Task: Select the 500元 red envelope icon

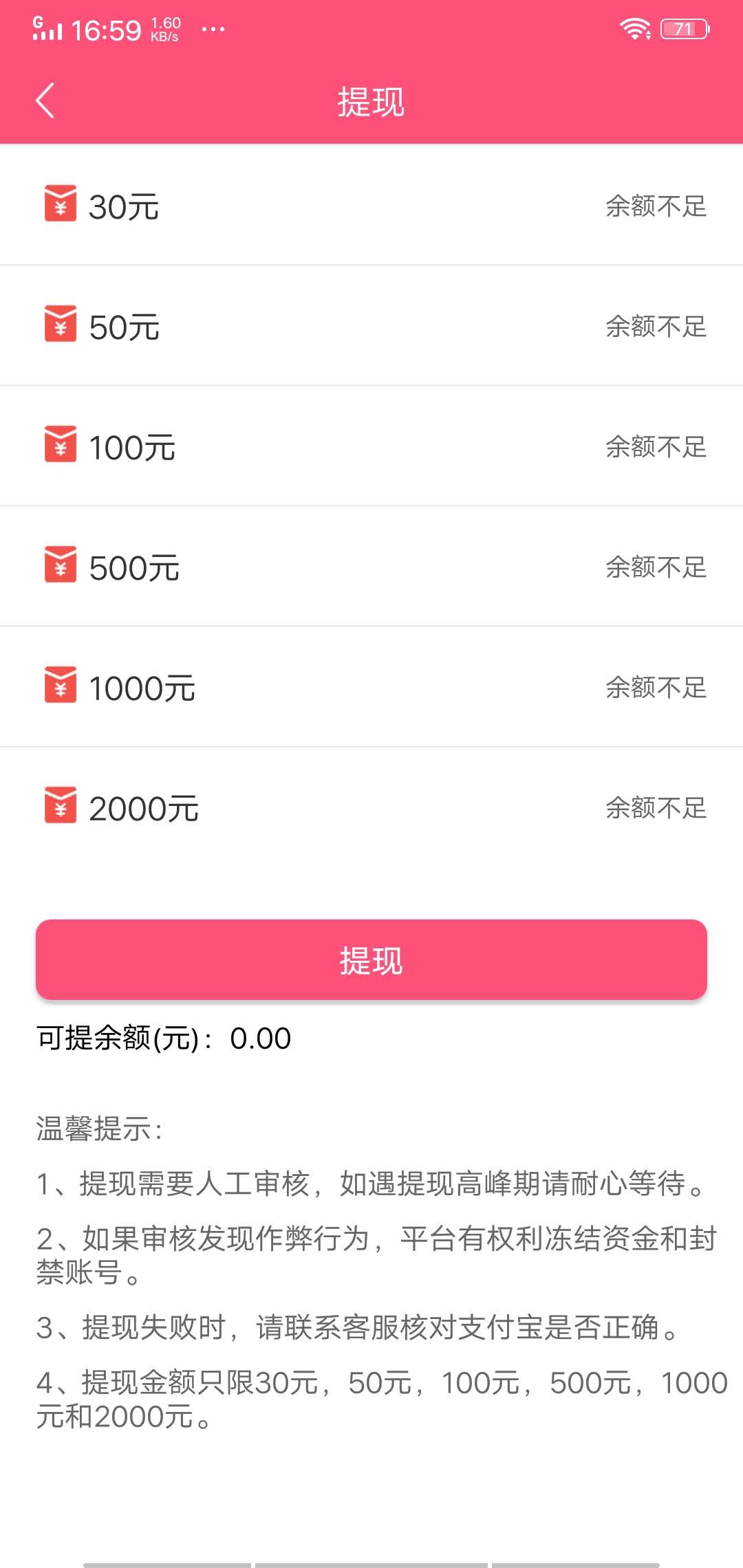Action: 59,567
